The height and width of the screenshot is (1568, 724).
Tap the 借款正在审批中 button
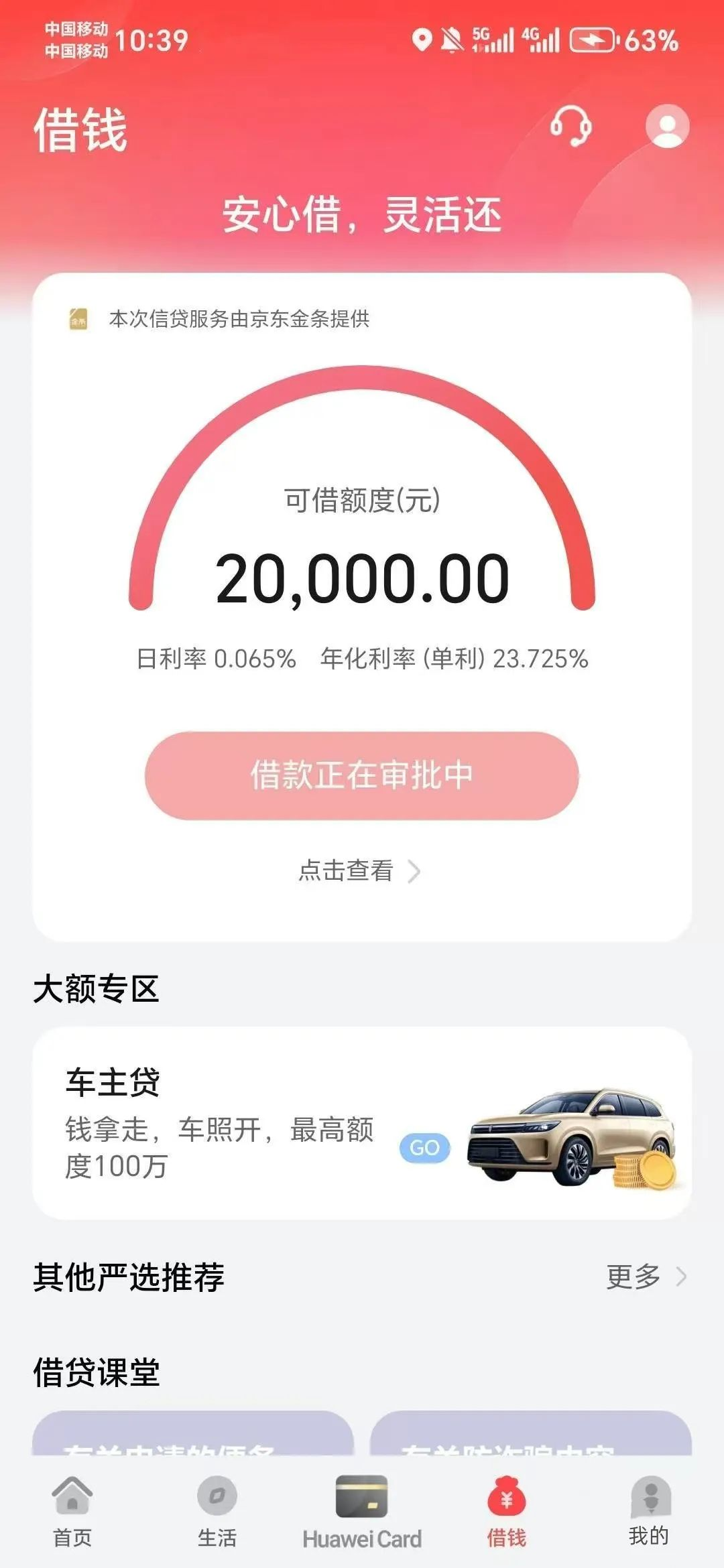pos(361,775)
